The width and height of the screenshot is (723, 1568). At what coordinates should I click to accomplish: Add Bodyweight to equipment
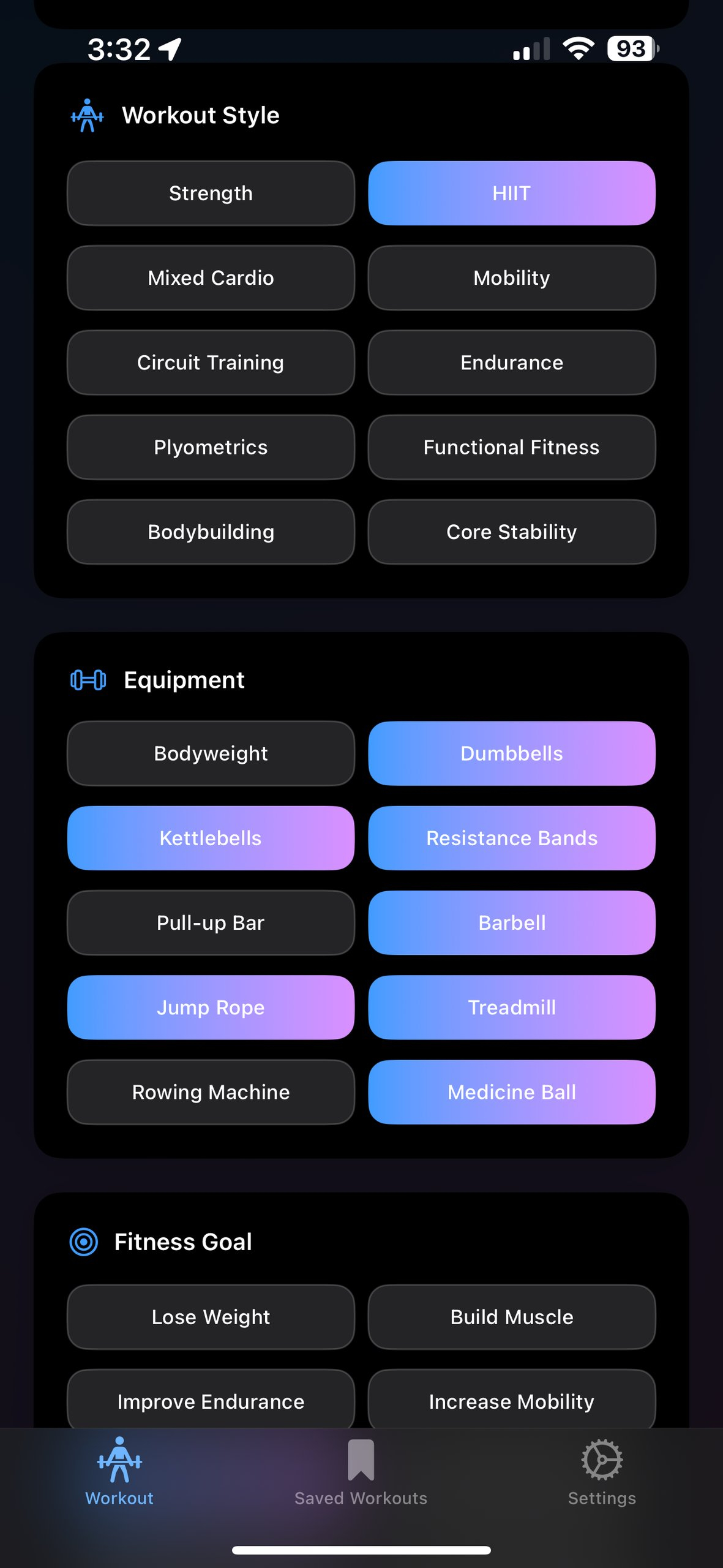[211, 753]
